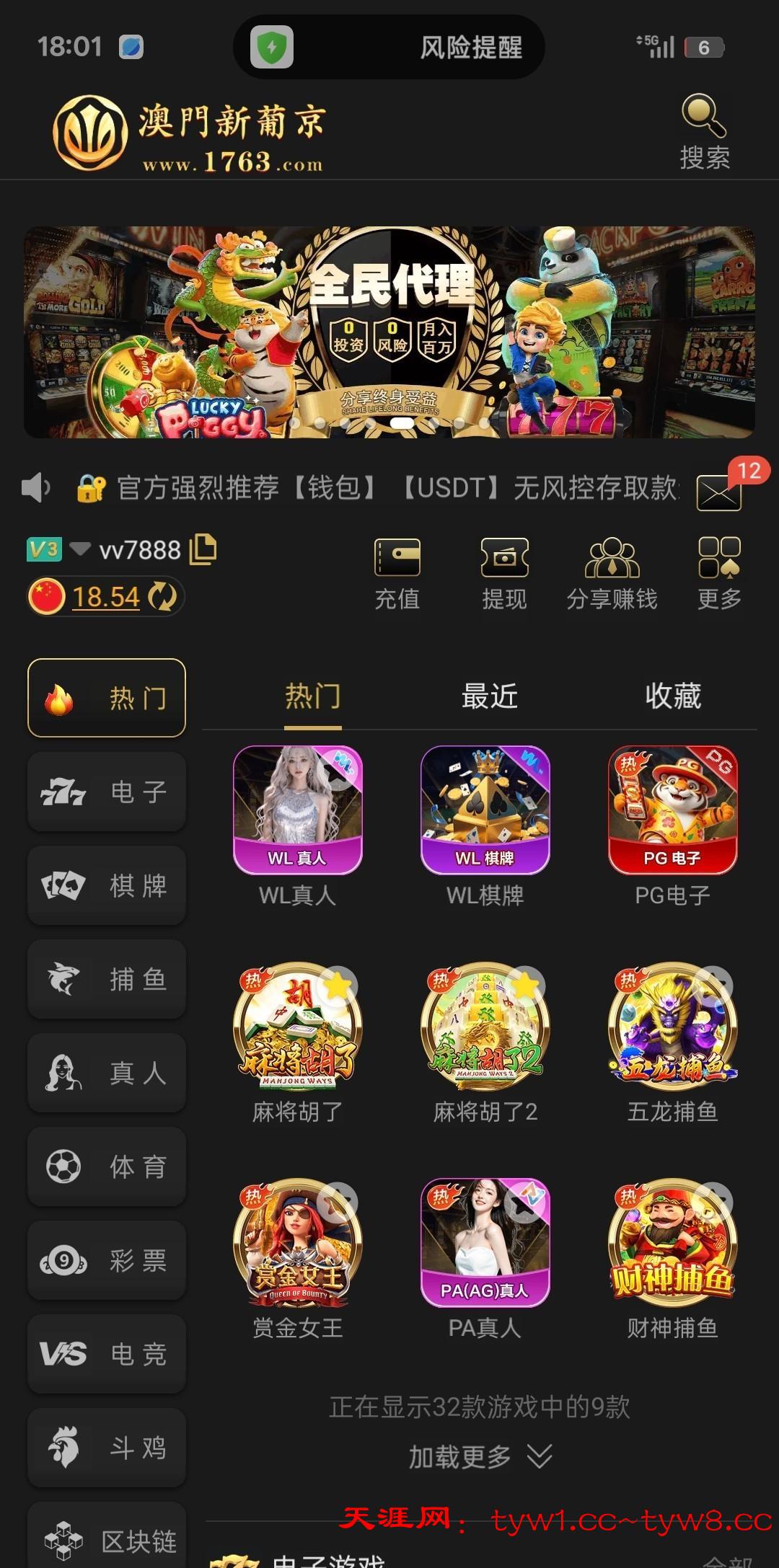This screenshot has height=1568, width=779.
Task: Switch to the 最近 tab
Action: [x=490, y=696]
